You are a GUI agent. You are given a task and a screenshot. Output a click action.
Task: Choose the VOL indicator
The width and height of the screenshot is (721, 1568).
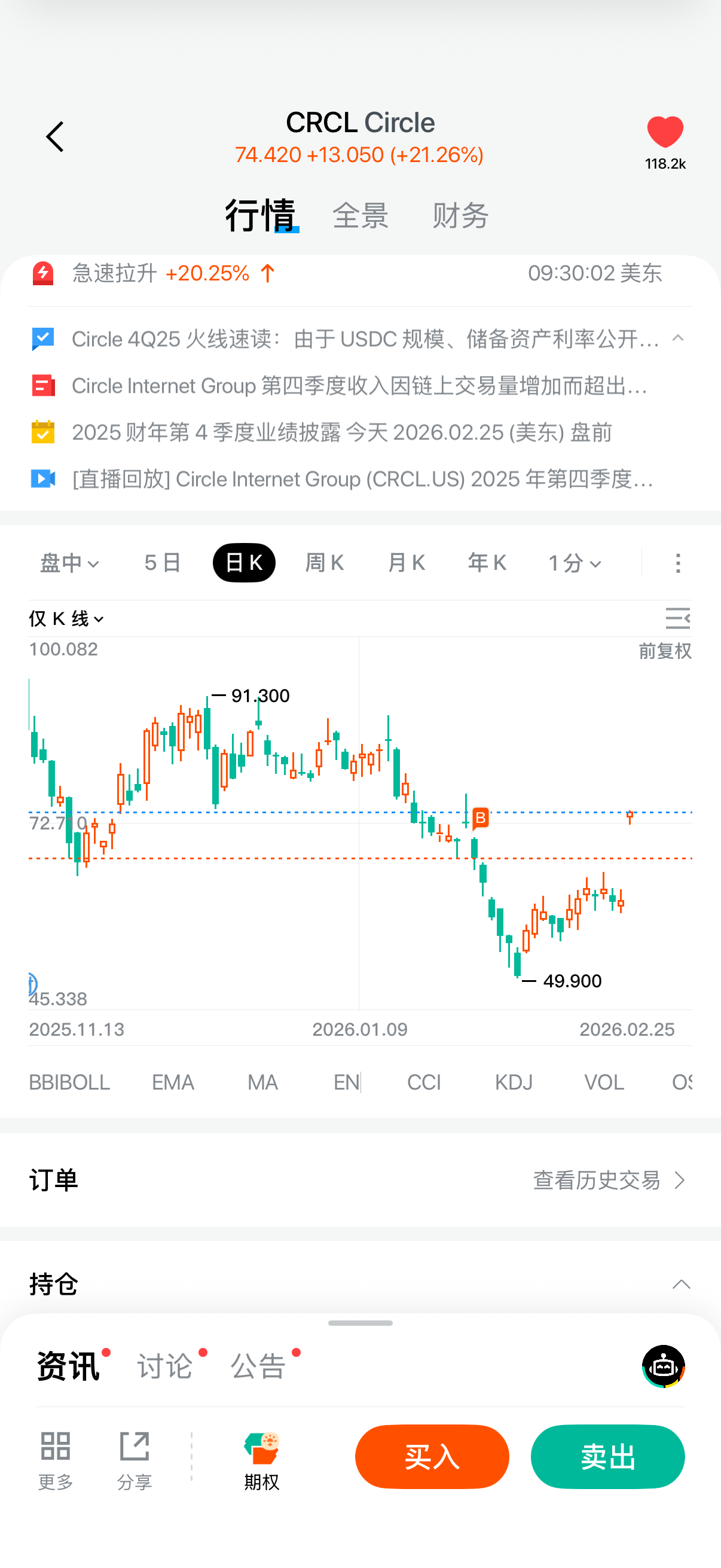click(x=604, y=1082)
